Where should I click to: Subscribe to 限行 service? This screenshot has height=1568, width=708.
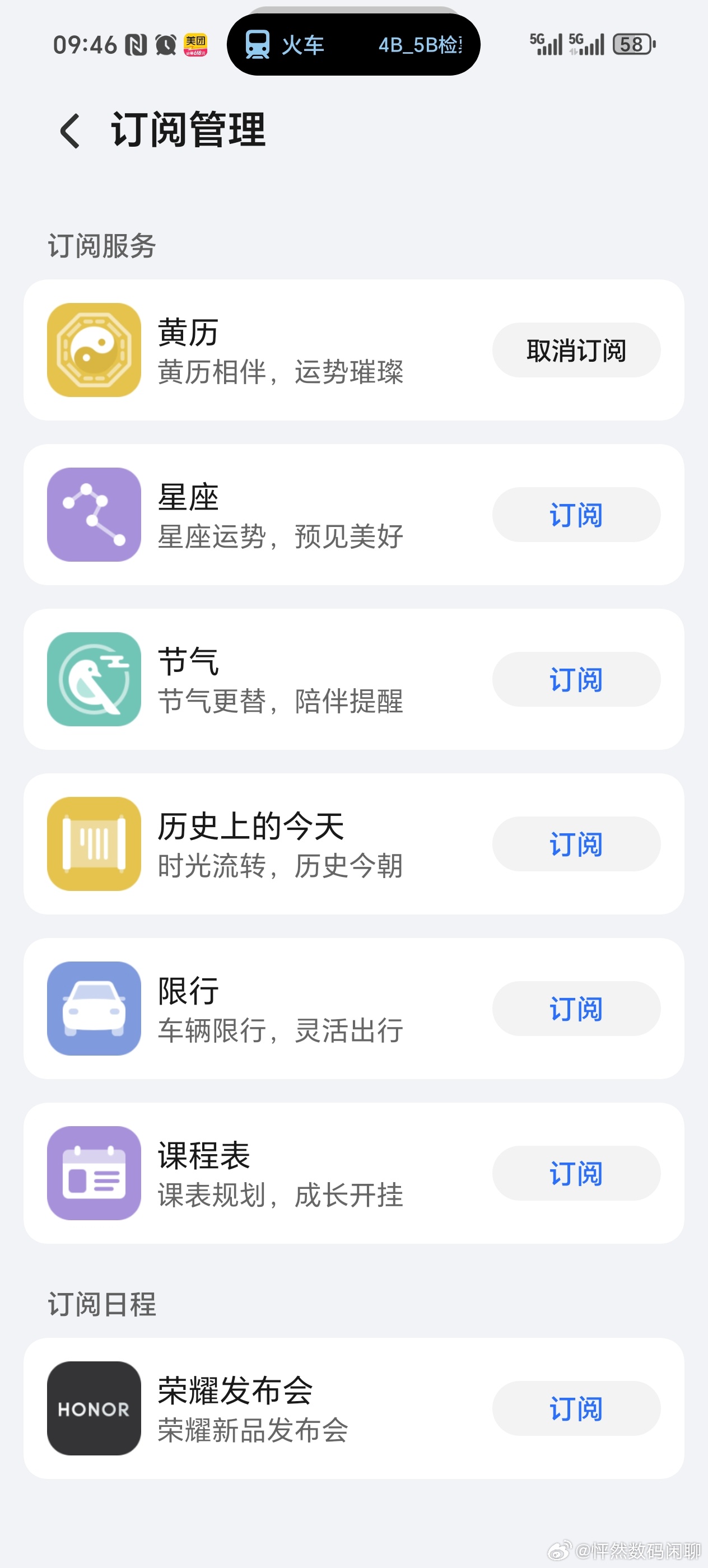pos(576,1009)
